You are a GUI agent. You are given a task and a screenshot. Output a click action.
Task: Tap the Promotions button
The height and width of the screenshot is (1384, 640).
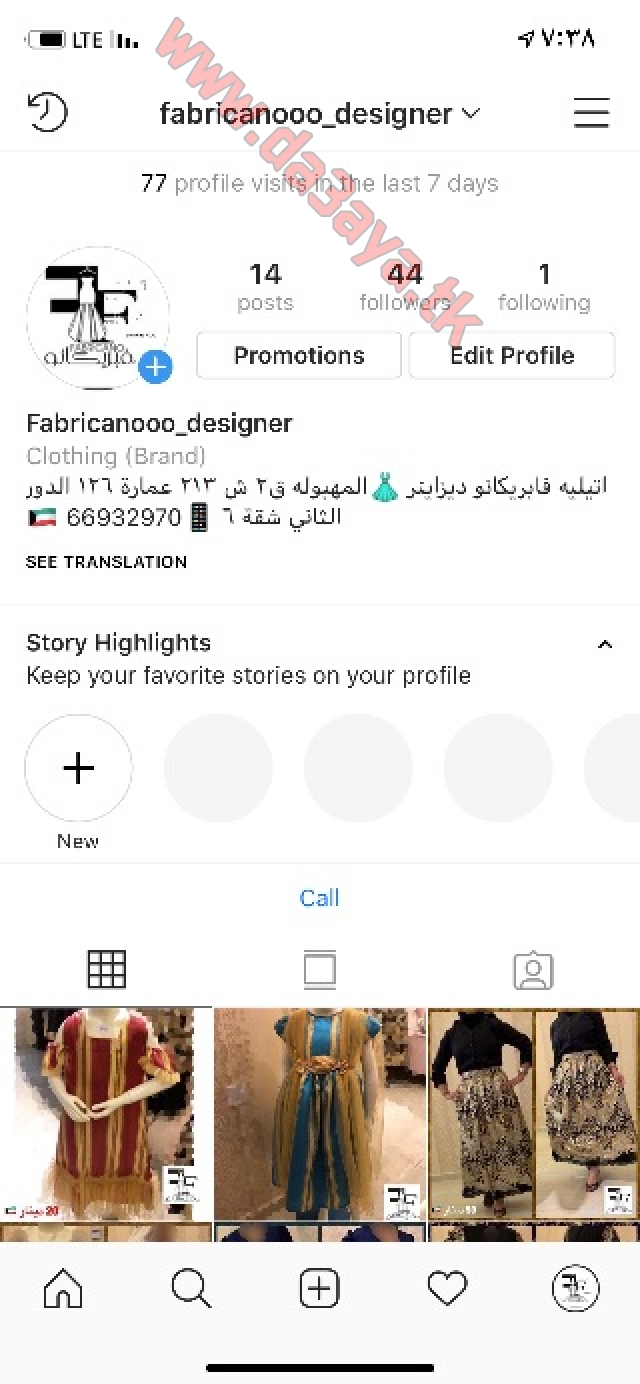pyautogui.click(x=299, y=355)
